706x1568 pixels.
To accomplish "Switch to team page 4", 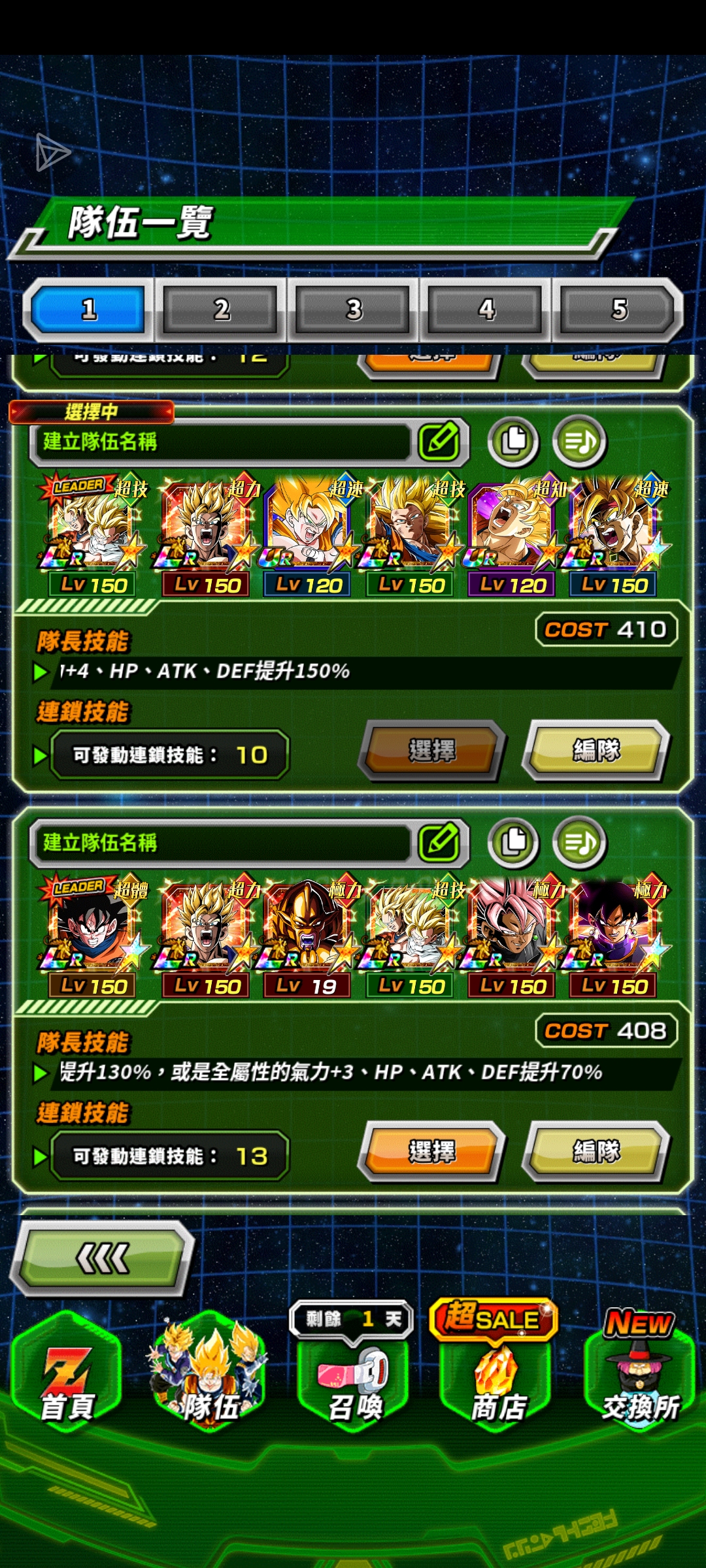I will tap(486, 309).
